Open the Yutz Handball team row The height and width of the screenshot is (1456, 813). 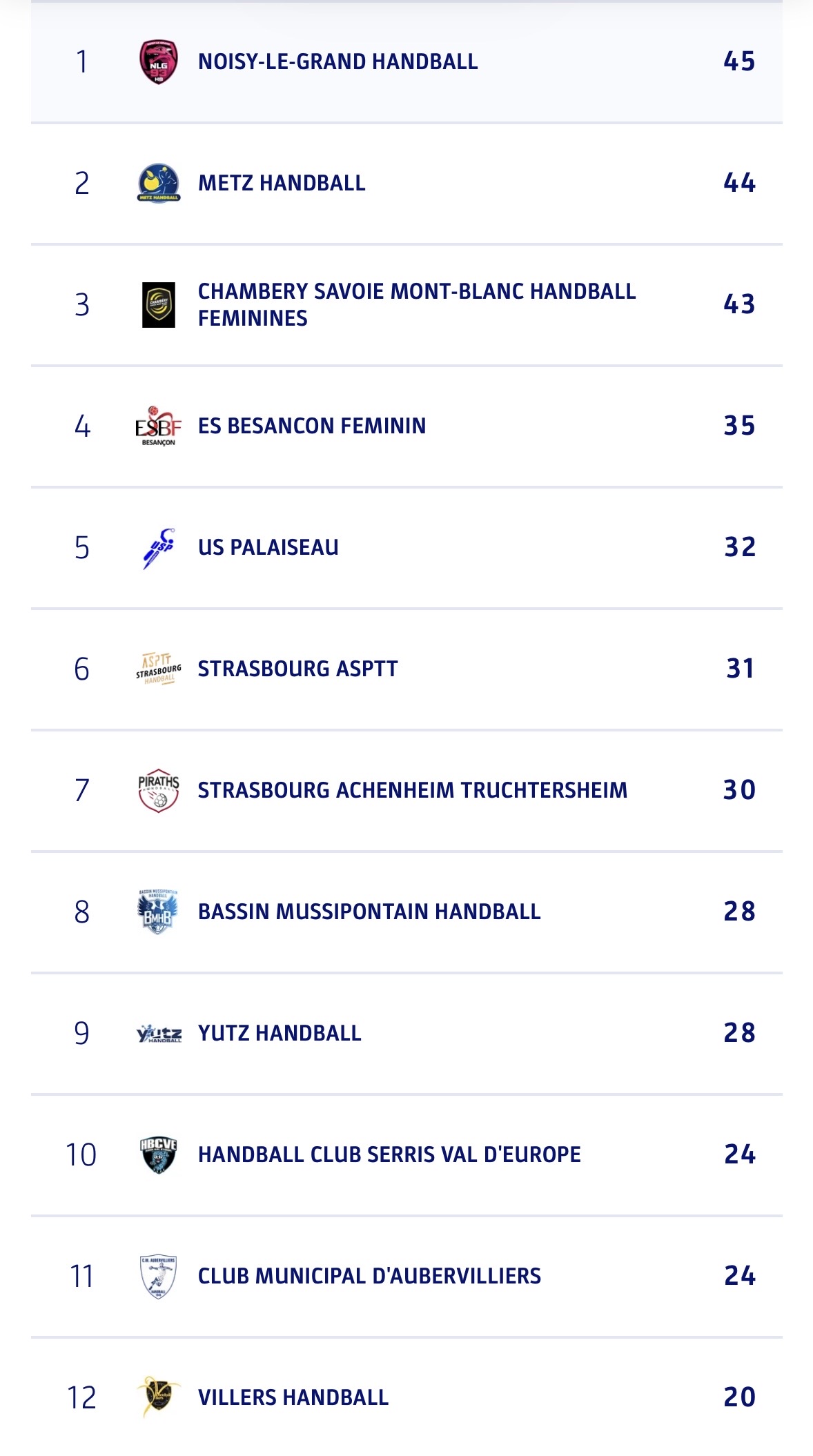pos(280,1033)
